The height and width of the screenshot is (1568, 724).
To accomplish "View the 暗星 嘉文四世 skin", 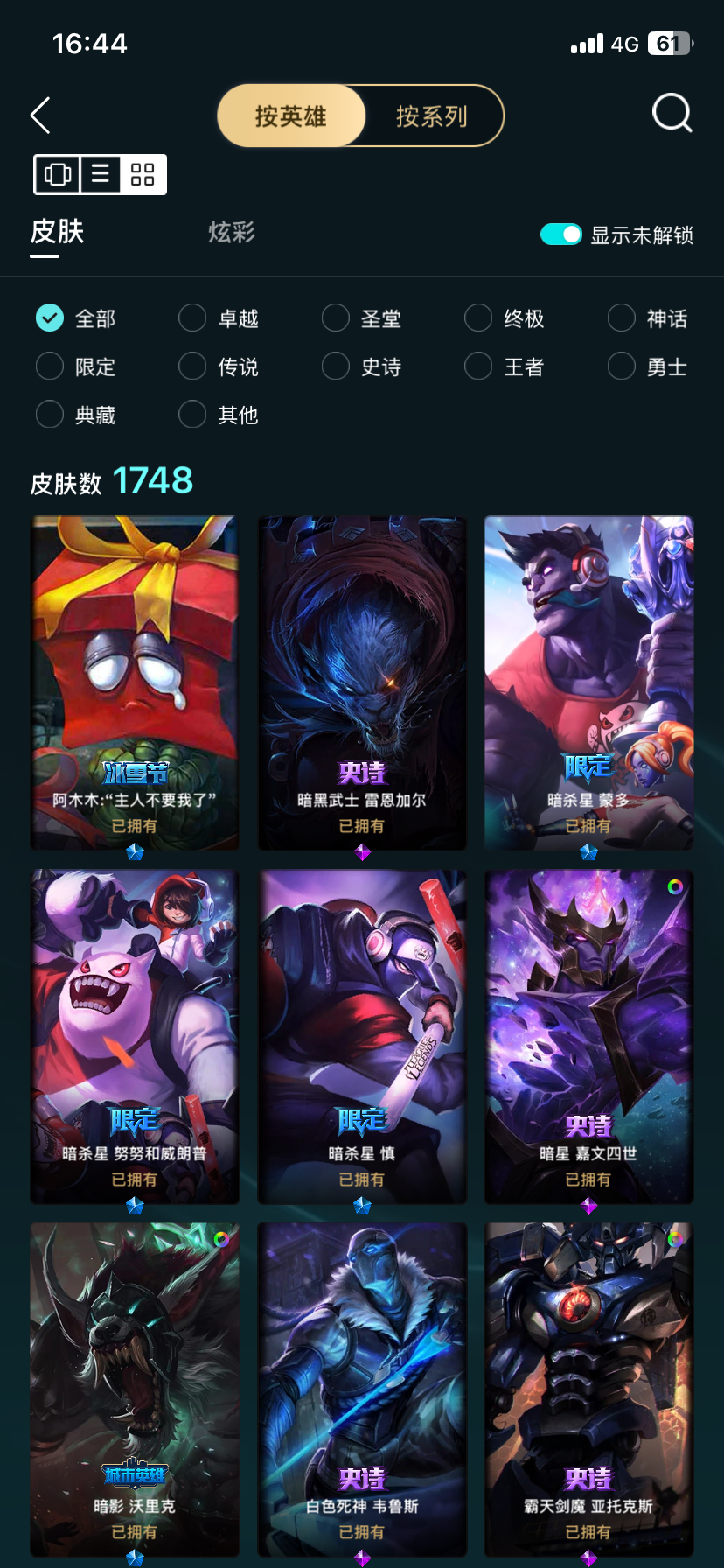I will 588,1037.
